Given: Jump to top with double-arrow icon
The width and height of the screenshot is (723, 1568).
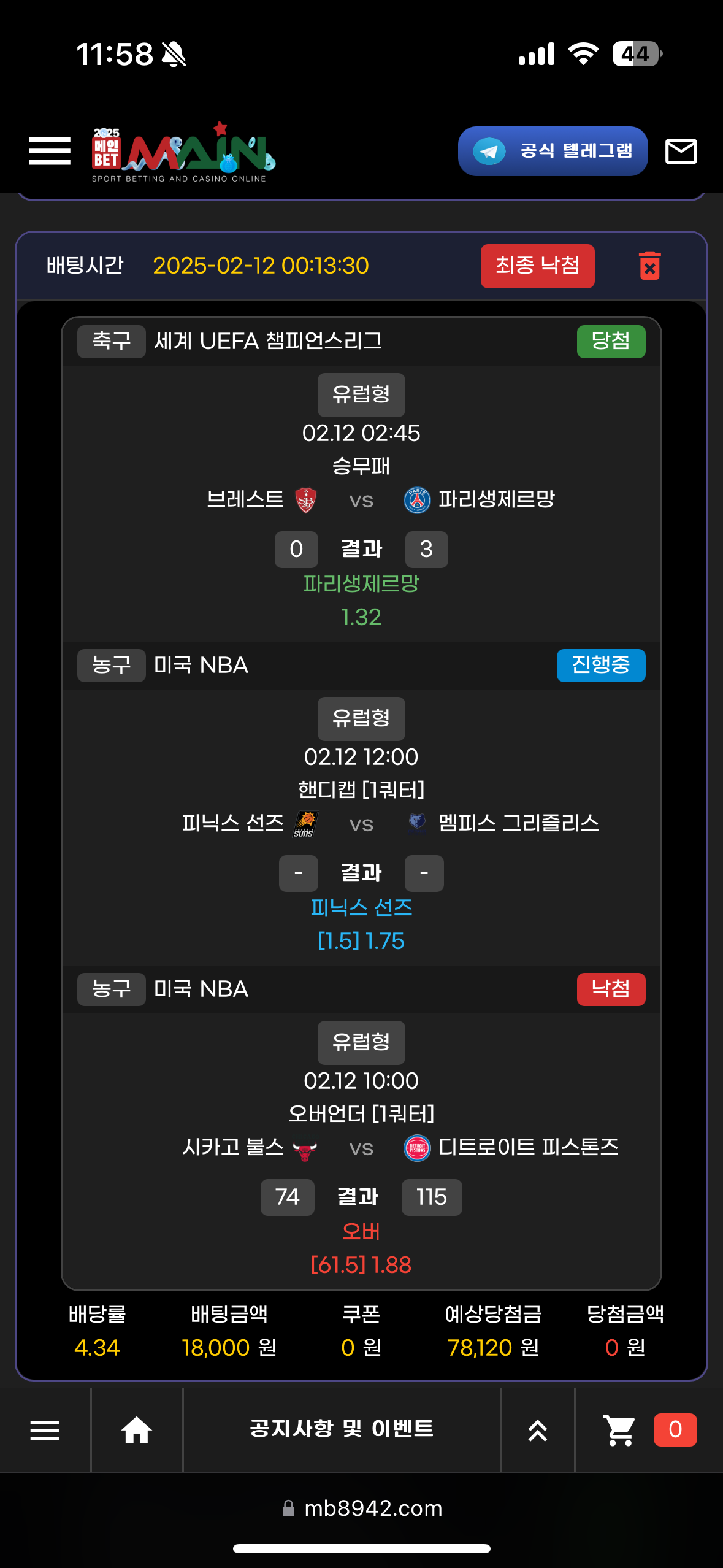Looking at the screenshot, I should coord(538,1430).
